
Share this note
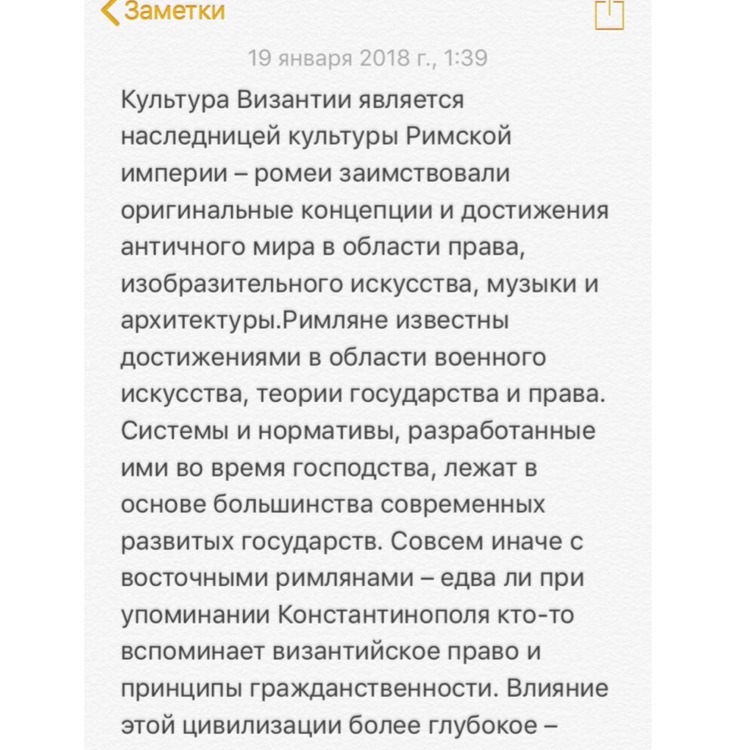click(x=608, y=13)
